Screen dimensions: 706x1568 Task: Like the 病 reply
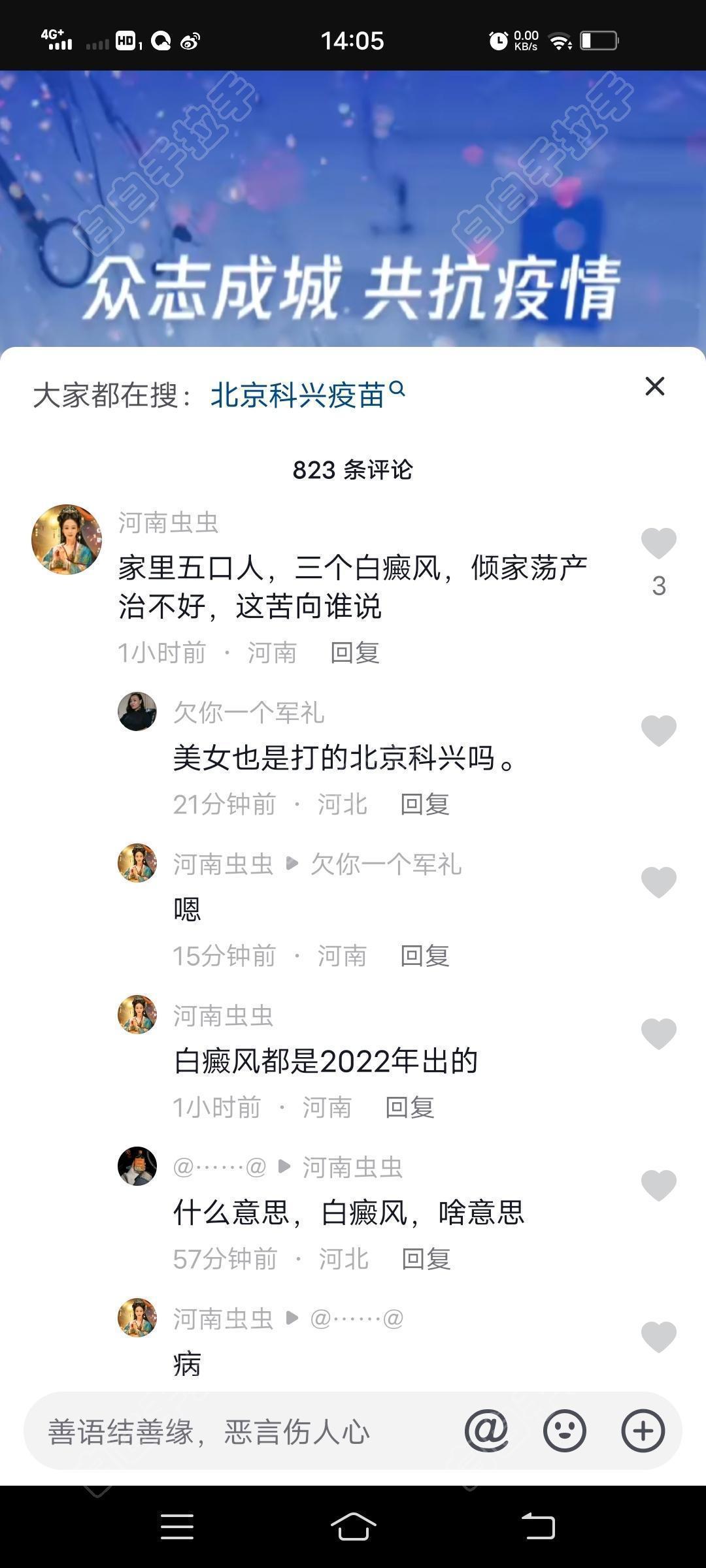tap(658, 1337)
